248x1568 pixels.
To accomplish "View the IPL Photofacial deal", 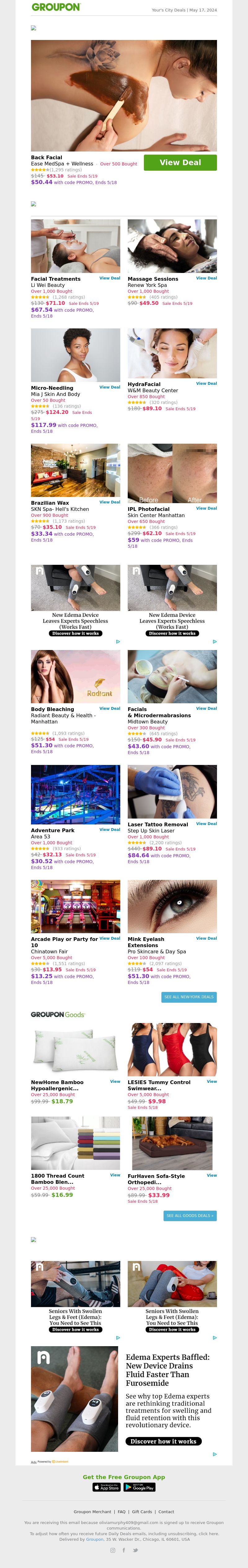I will [x=206, y=508].
